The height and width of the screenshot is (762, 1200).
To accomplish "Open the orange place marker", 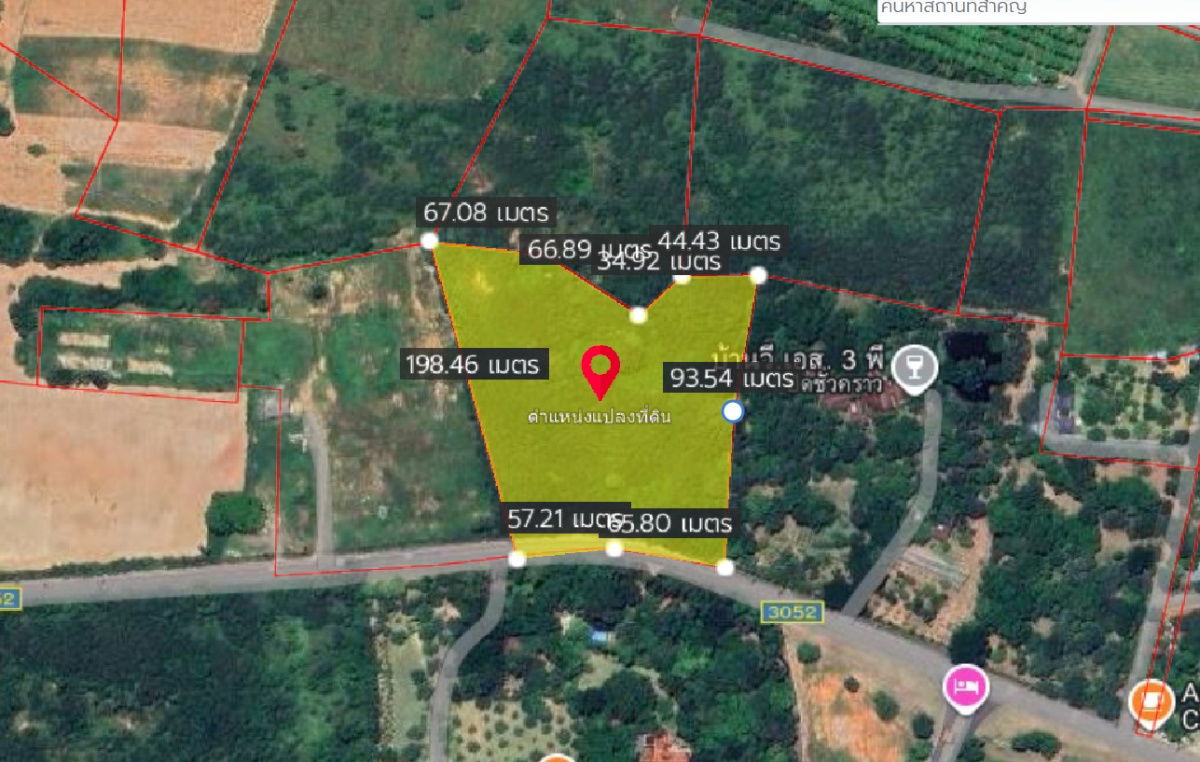I will pyautogui.click(x=1151, y=701).
